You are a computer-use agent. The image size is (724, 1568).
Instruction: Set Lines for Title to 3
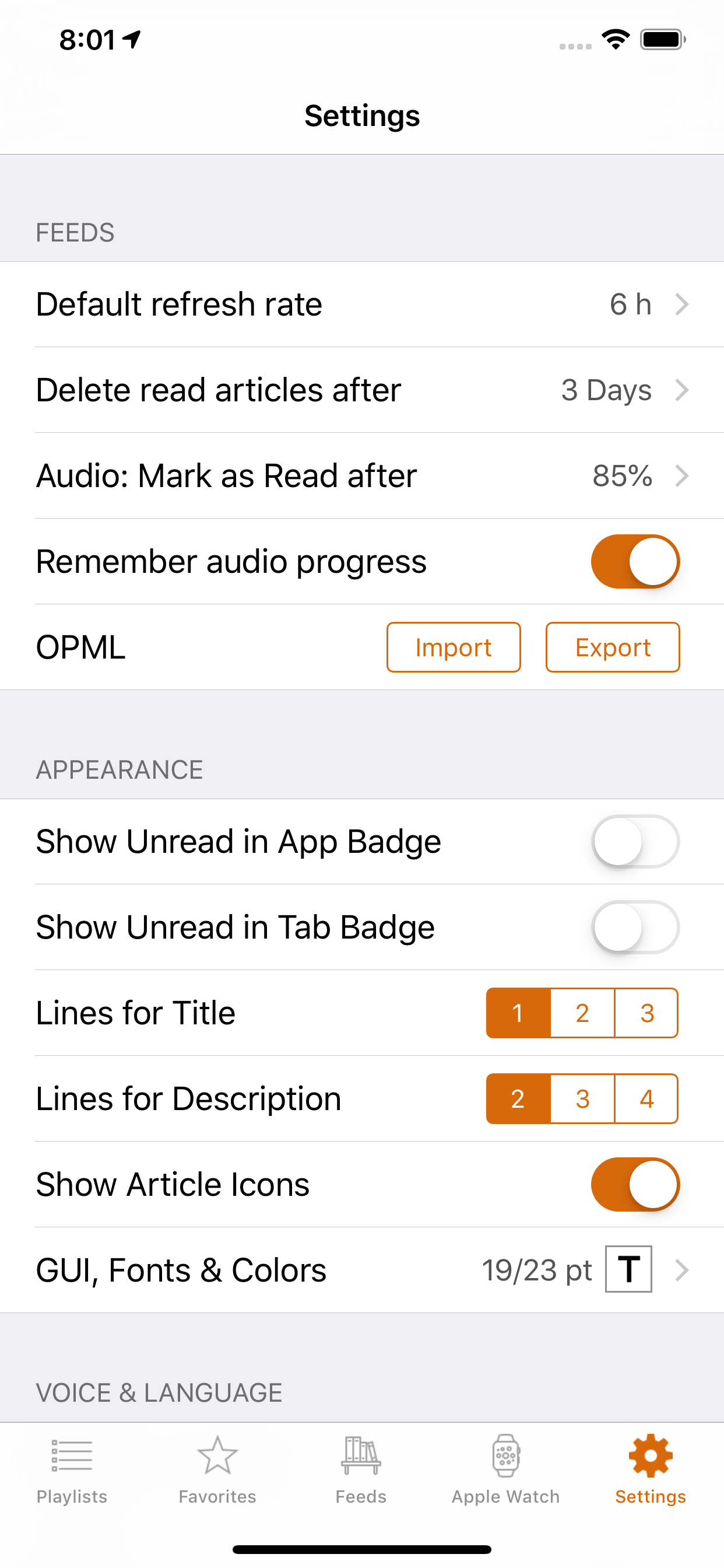coord(646,1013)
